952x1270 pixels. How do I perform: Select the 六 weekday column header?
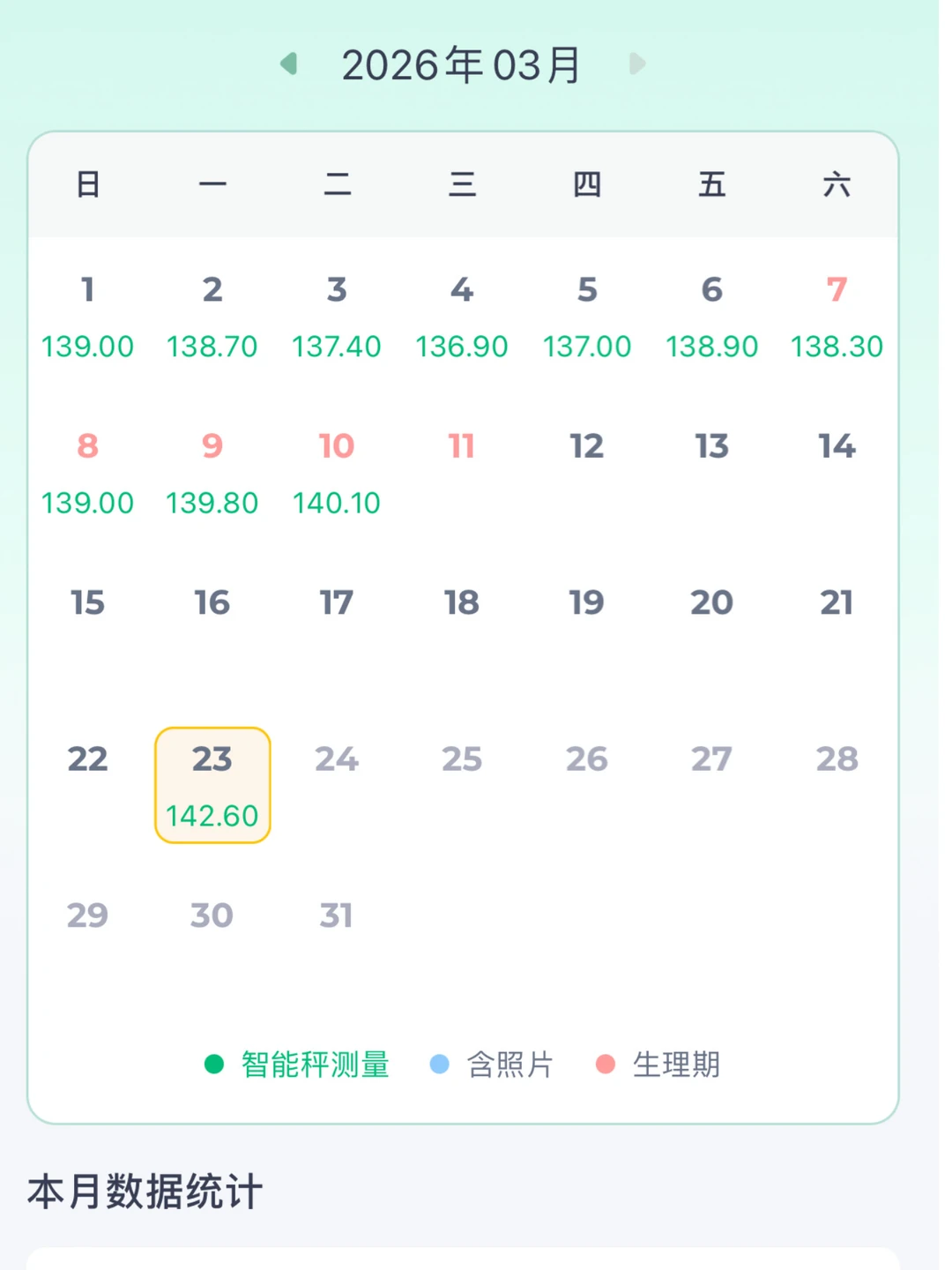pos(837,185)
